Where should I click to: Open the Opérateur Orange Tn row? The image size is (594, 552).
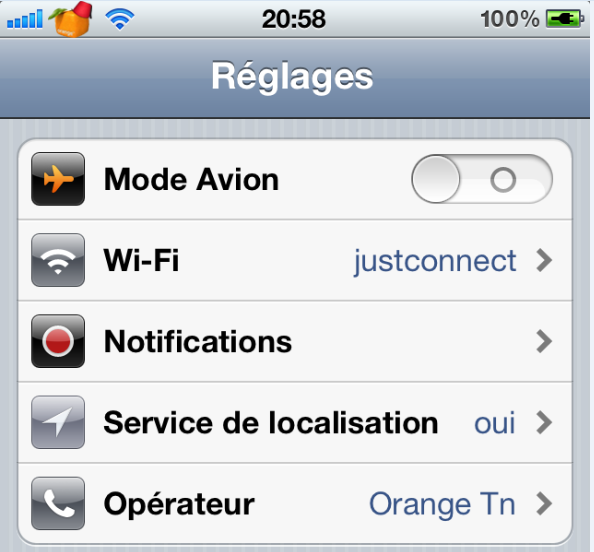click(295, 504)
